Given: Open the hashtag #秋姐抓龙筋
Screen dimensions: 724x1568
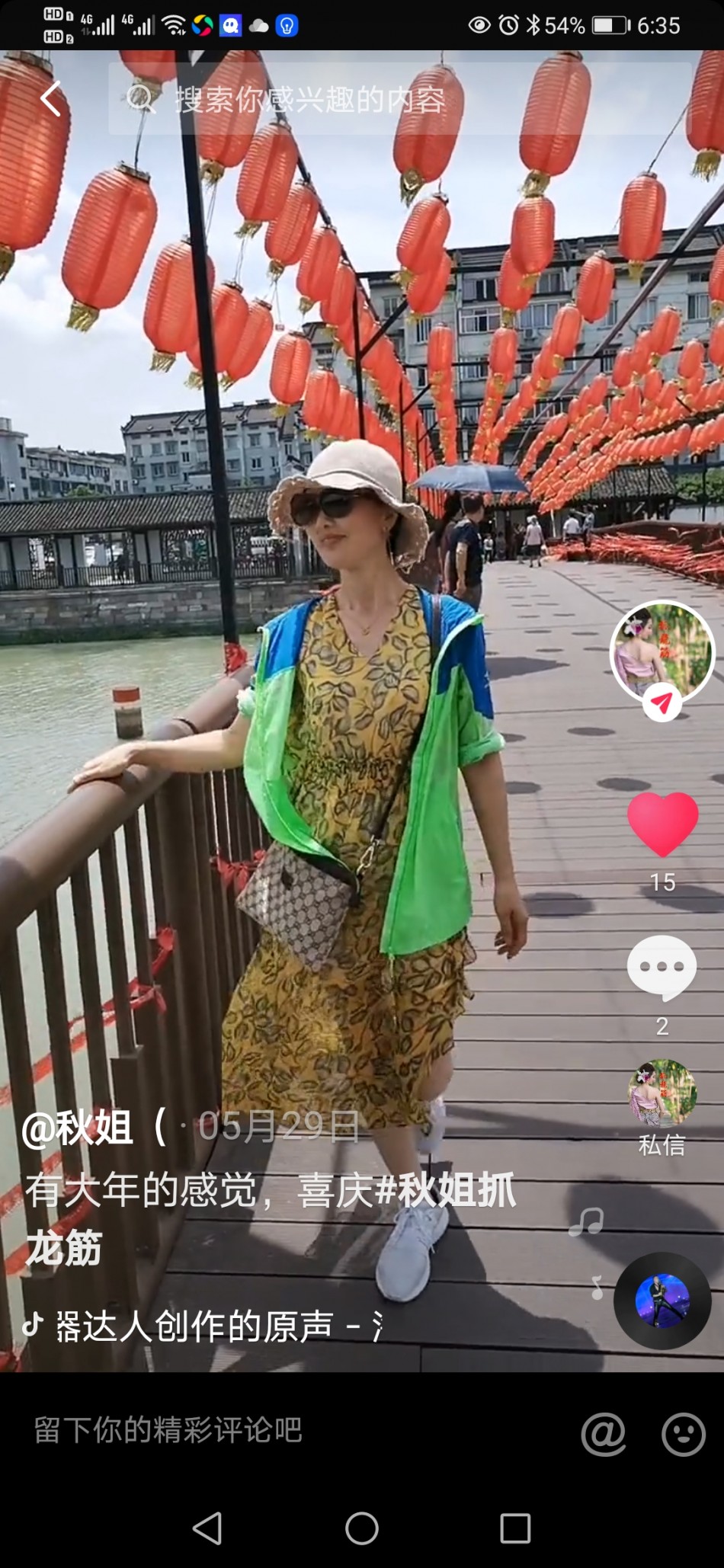Looking at the screenshot, I should click(x=446, y=1190).
